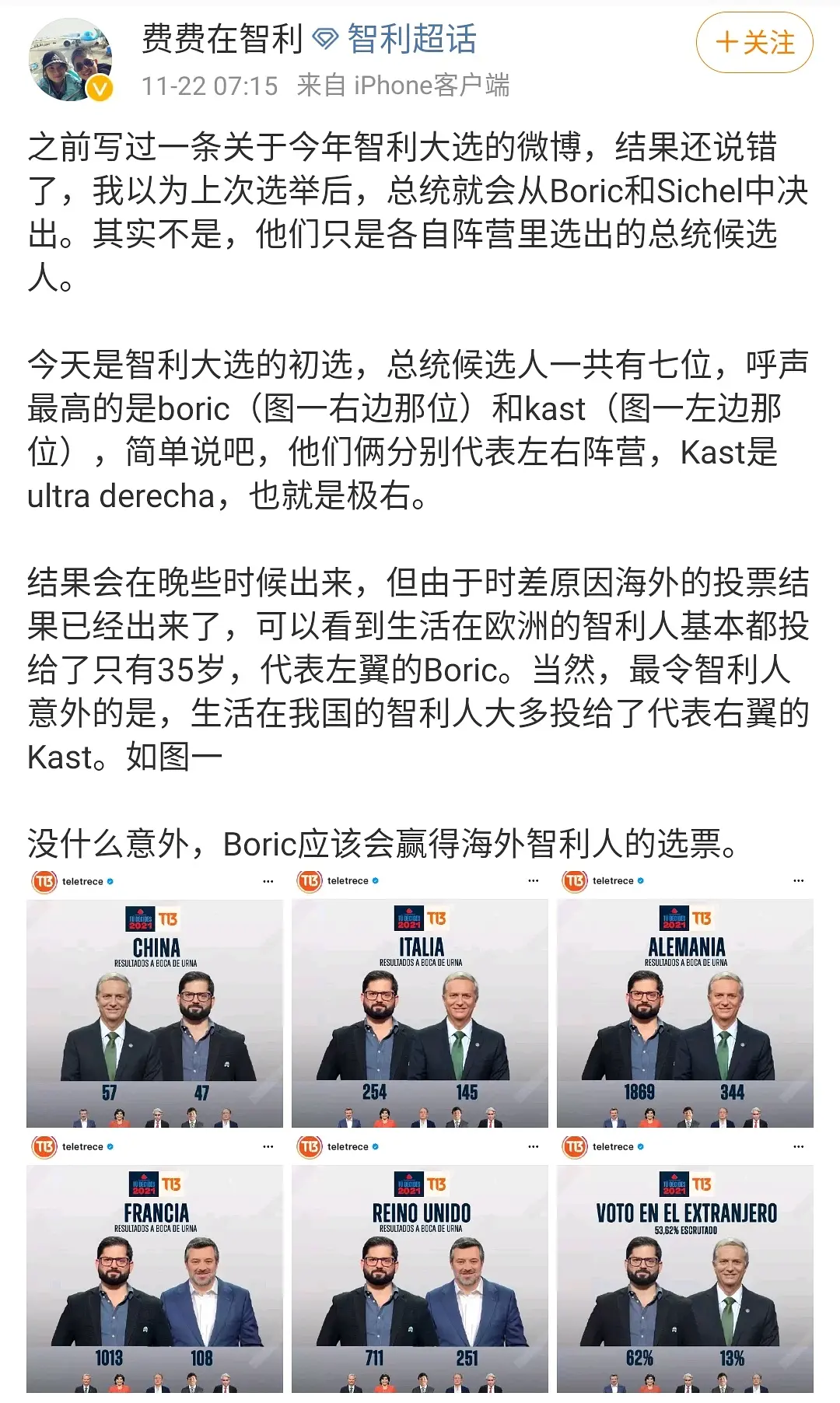View the ITALIA results image
Image resolution: width=840 pixels, height=1403 pixels.
point(420,999)
